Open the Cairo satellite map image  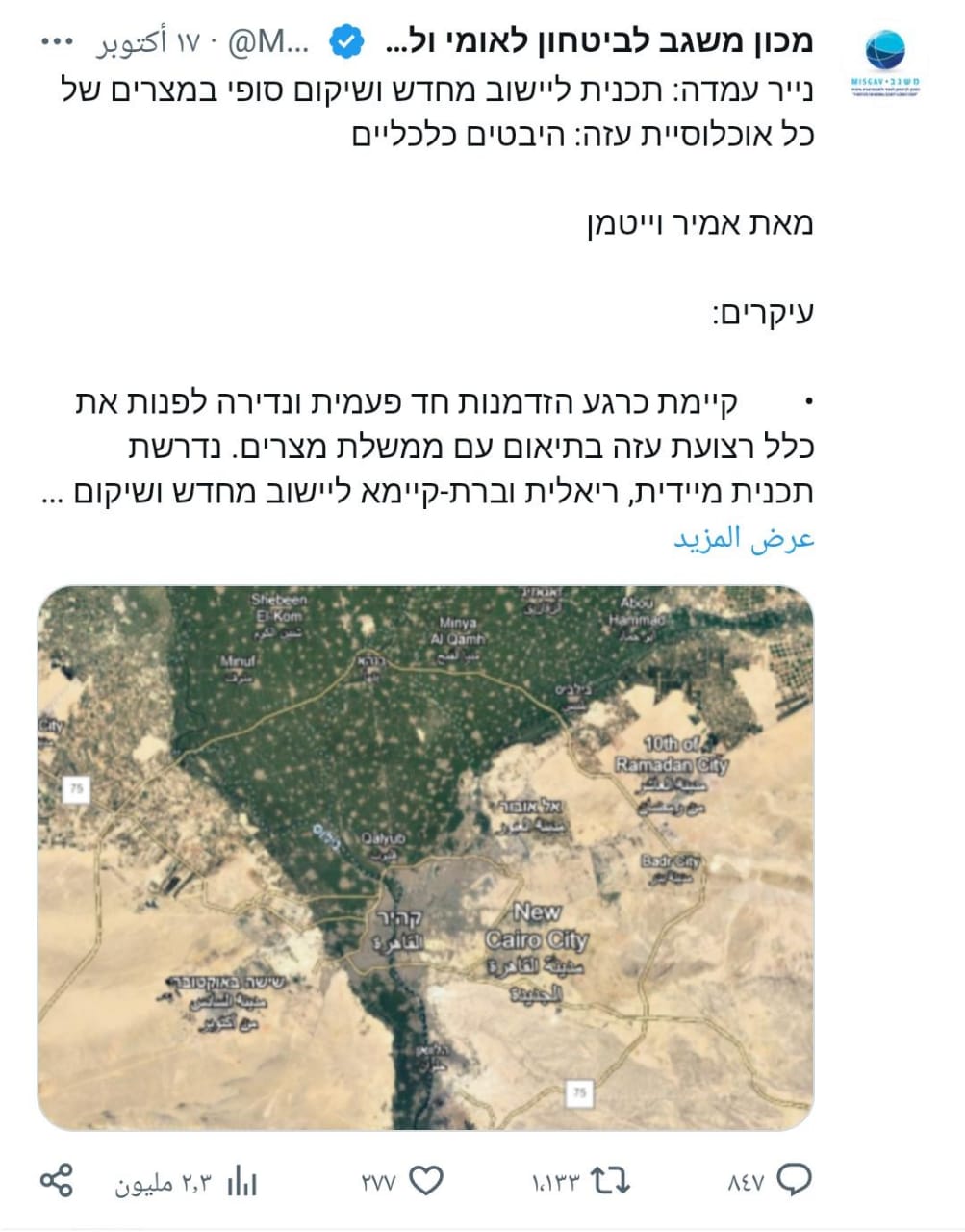pyautogui.click(x=425, y=857)
